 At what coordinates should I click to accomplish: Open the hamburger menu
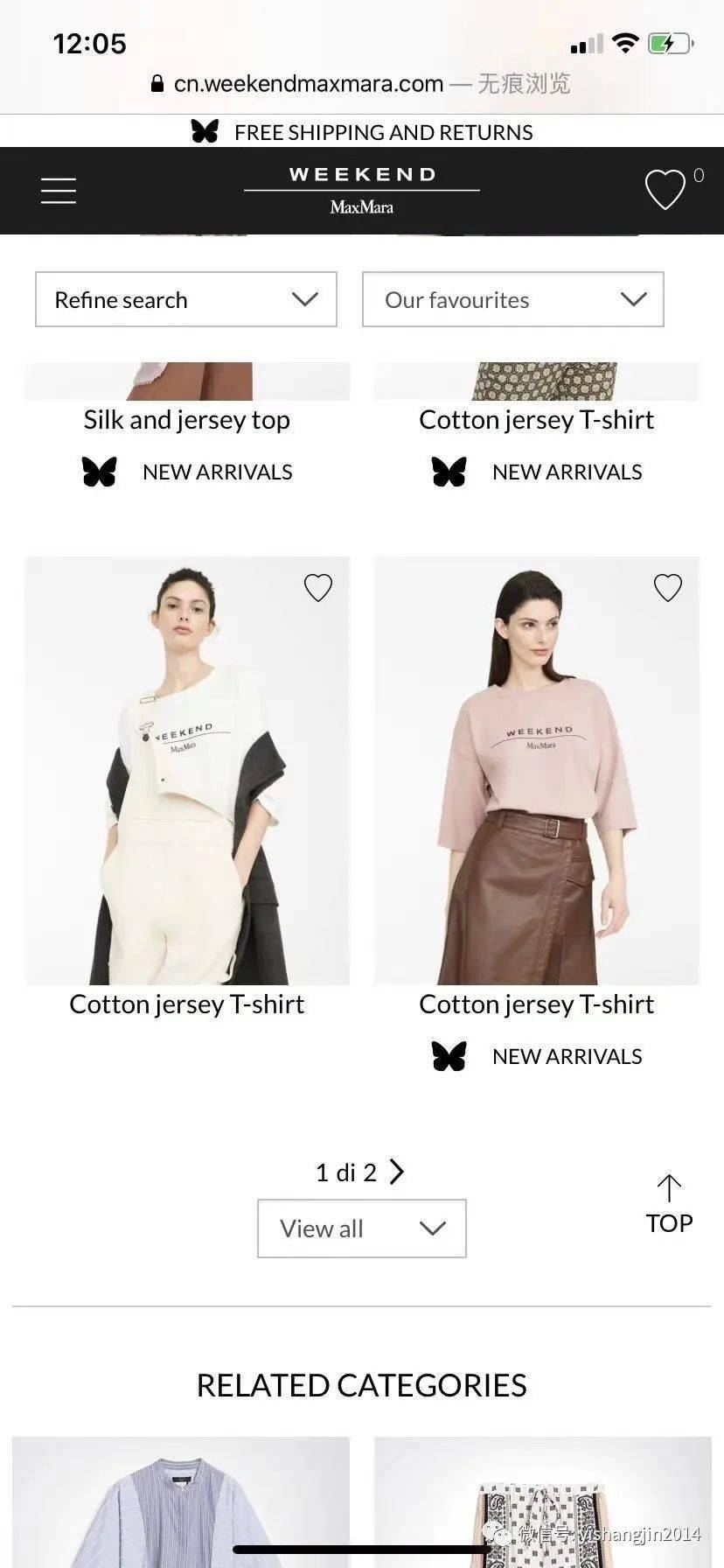click(59, 191)
